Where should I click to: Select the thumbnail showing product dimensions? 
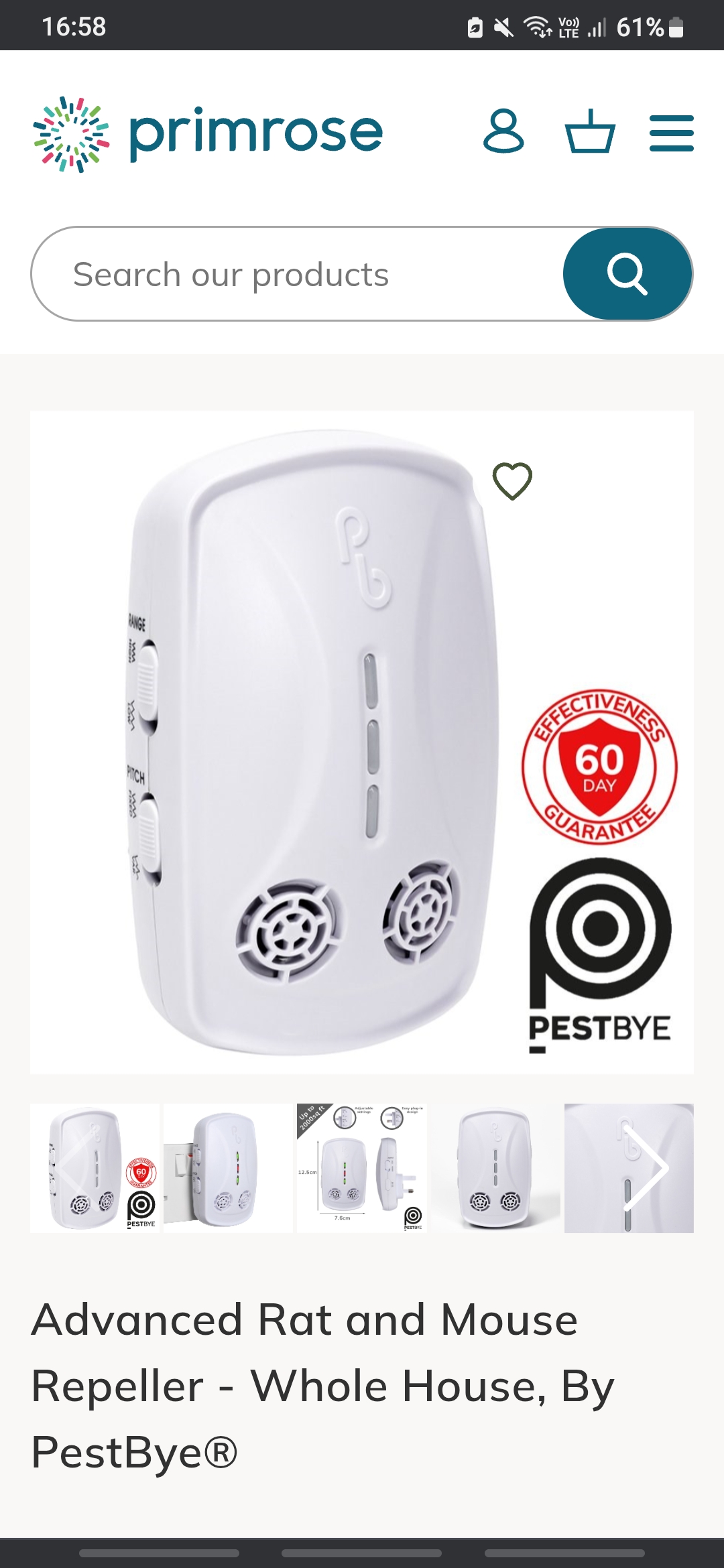click(361, 1168)
